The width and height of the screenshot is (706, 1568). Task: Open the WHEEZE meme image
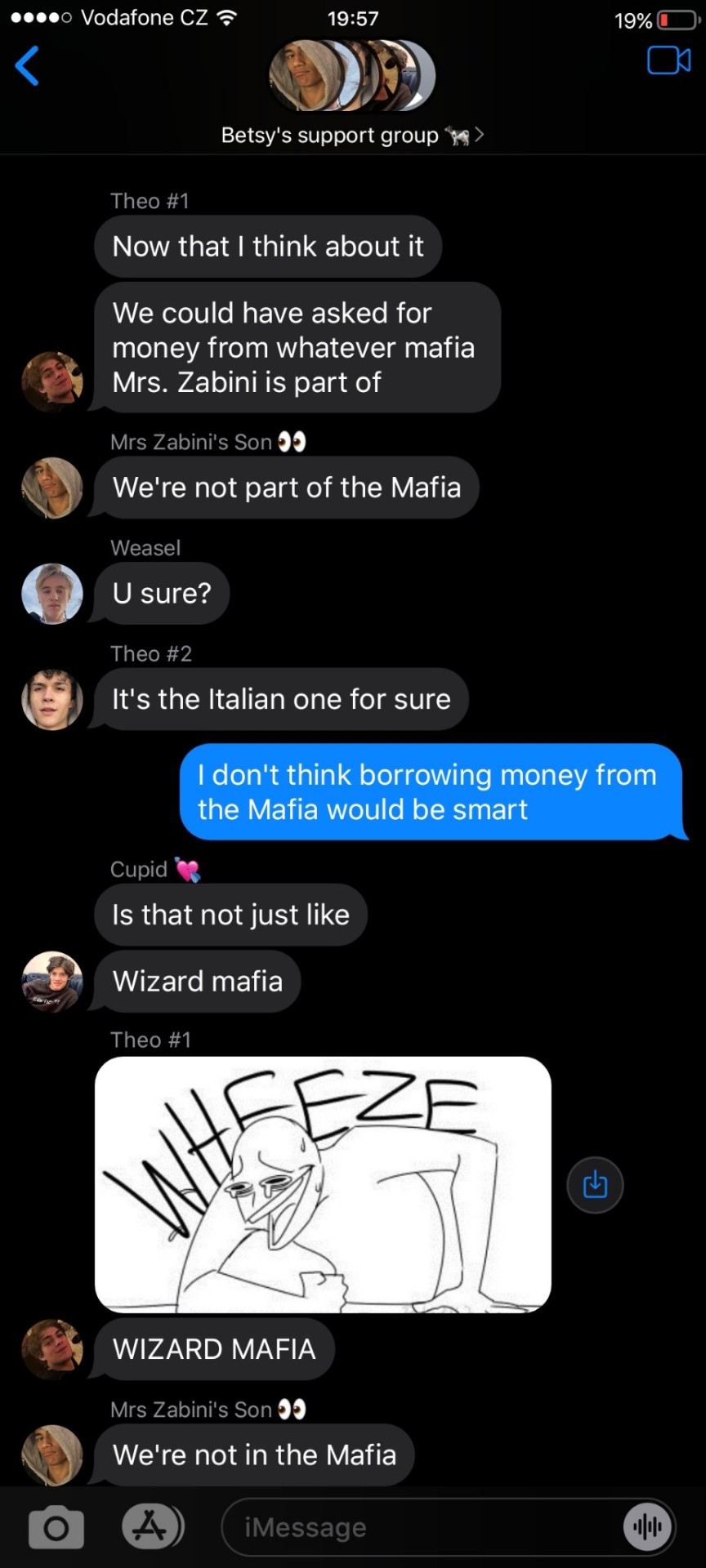323,1184
